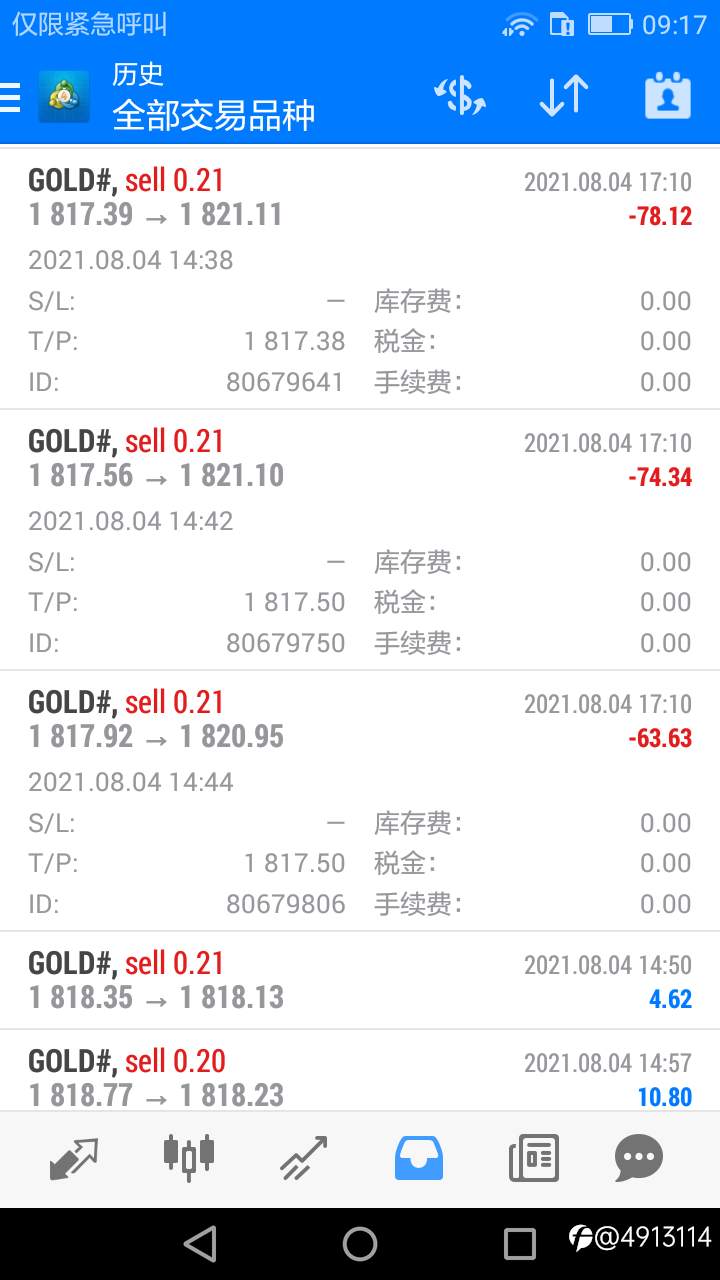Screen dimensions: 720x1280
Task: Switch to the Quotes tab
Action: [74, 1159]
